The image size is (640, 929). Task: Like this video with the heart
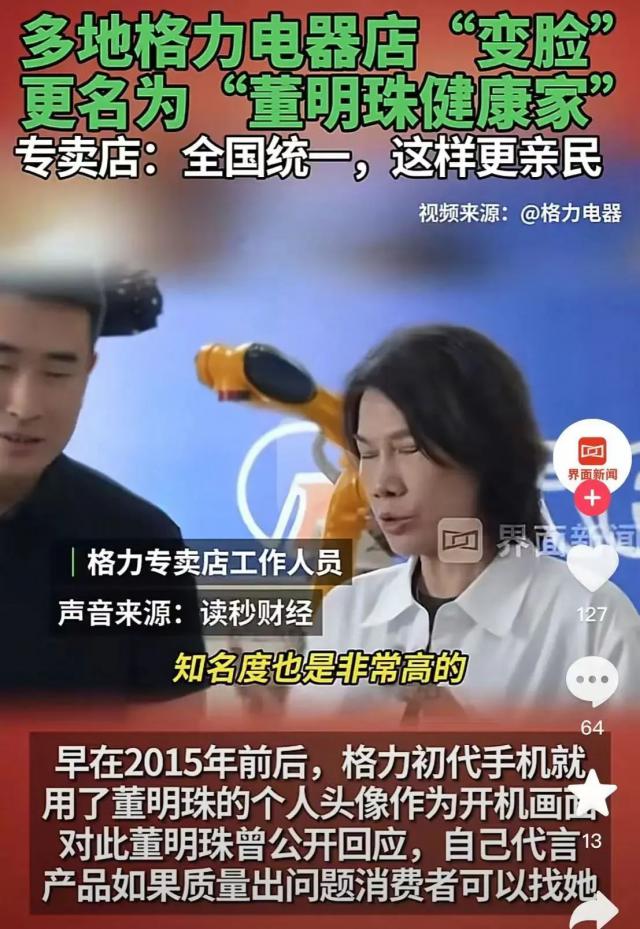(x=592, y=566)
